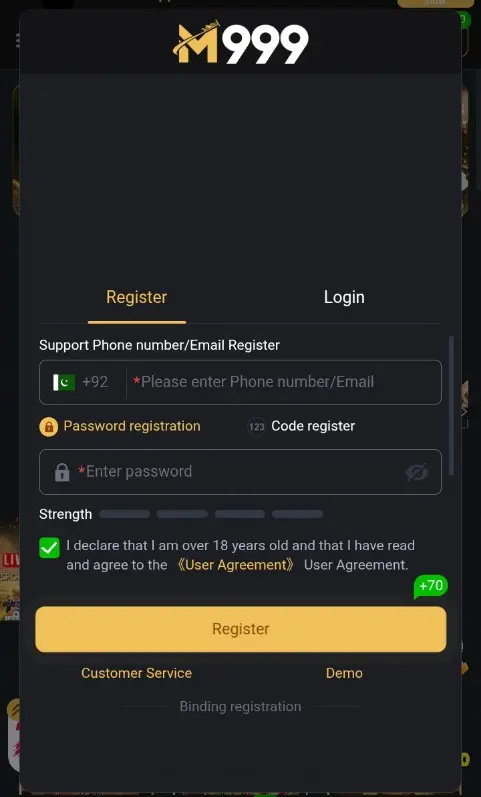Open the User Agreement link
Viewport: 481px width, 797px height.
point(235,565)
